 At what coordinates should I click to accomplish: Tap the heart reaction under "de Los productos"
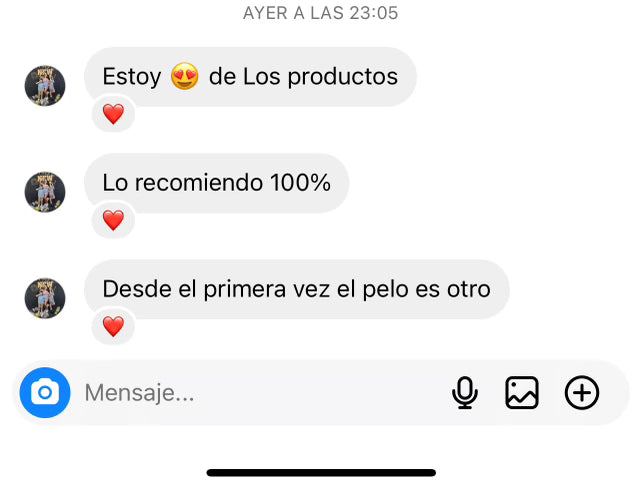coord(113,114)
